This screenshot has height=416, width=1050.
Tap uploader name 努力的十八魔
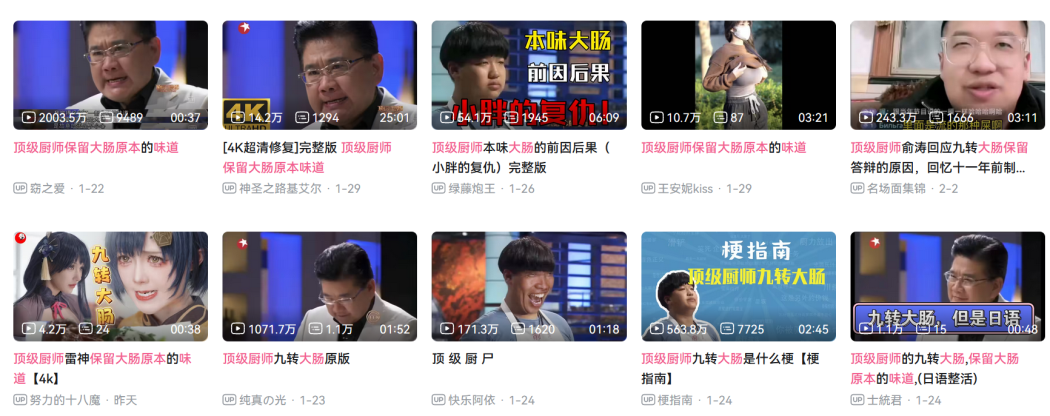point(65,400)
